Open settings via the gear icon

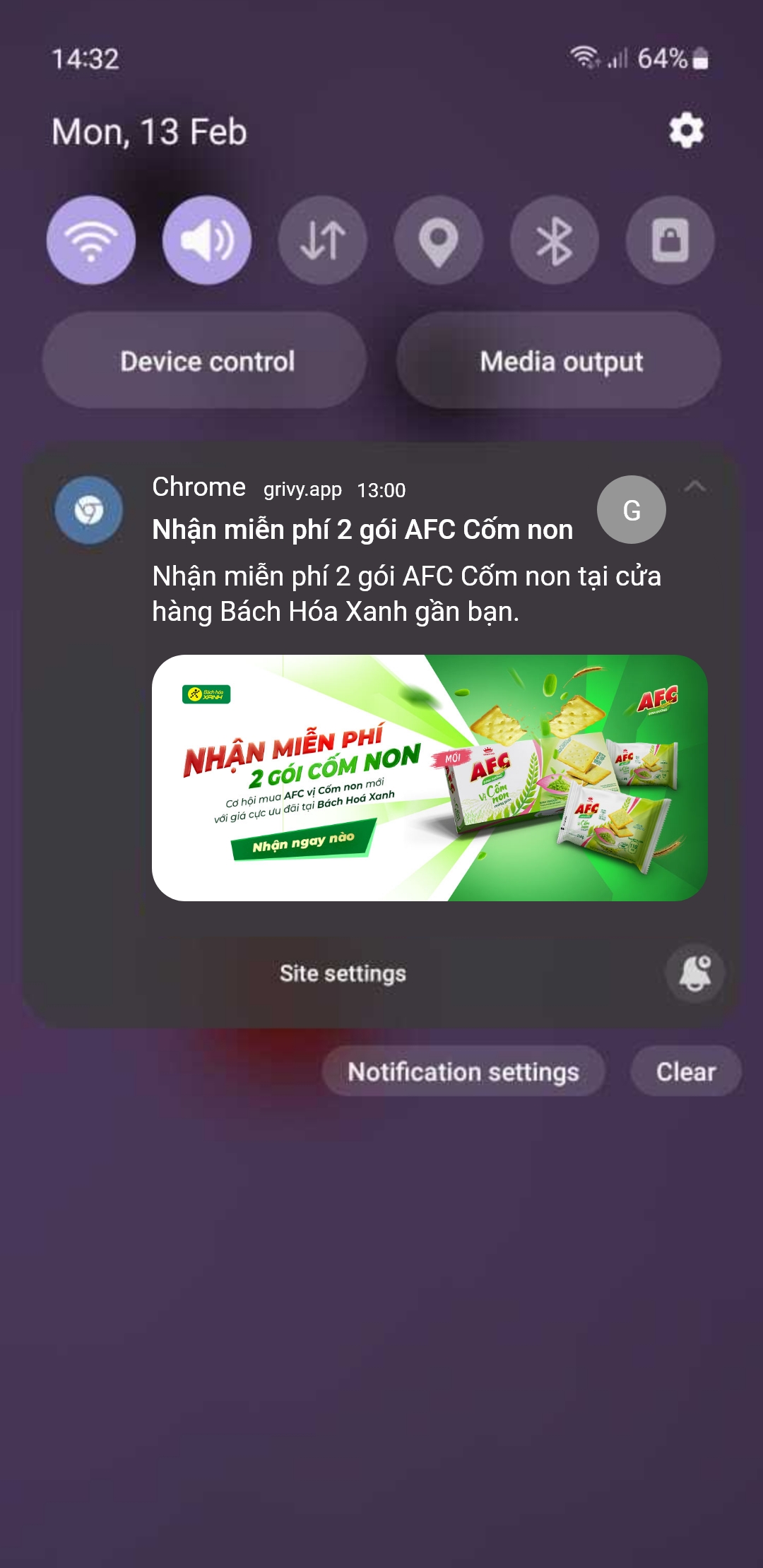point(686,131)
